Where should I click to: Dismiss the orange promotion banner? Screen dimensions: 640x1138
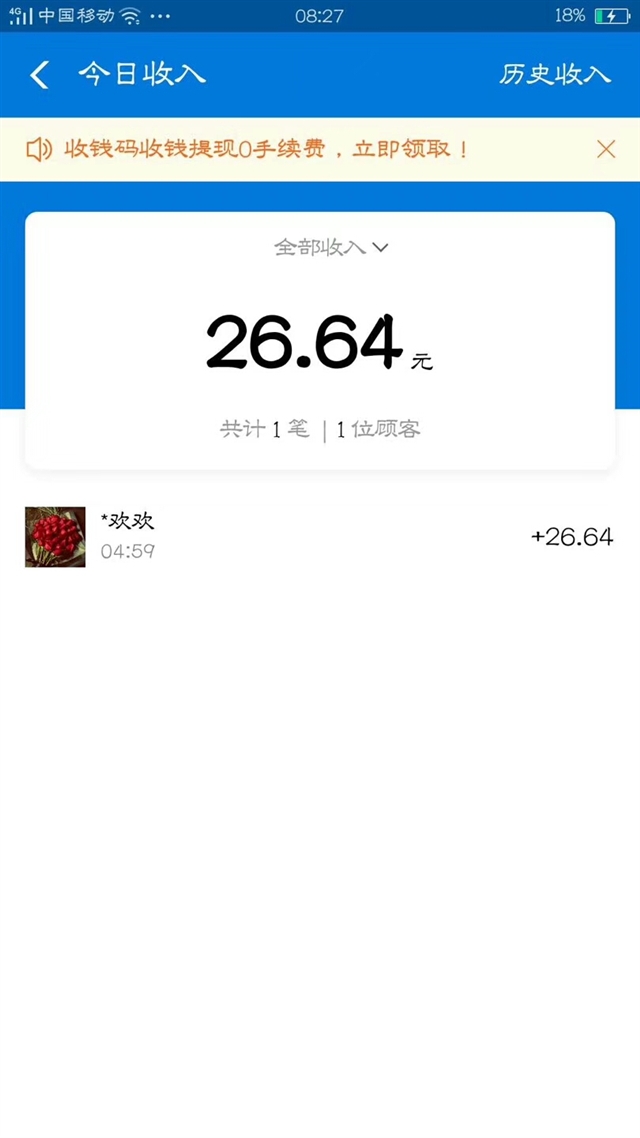(606, 150)
